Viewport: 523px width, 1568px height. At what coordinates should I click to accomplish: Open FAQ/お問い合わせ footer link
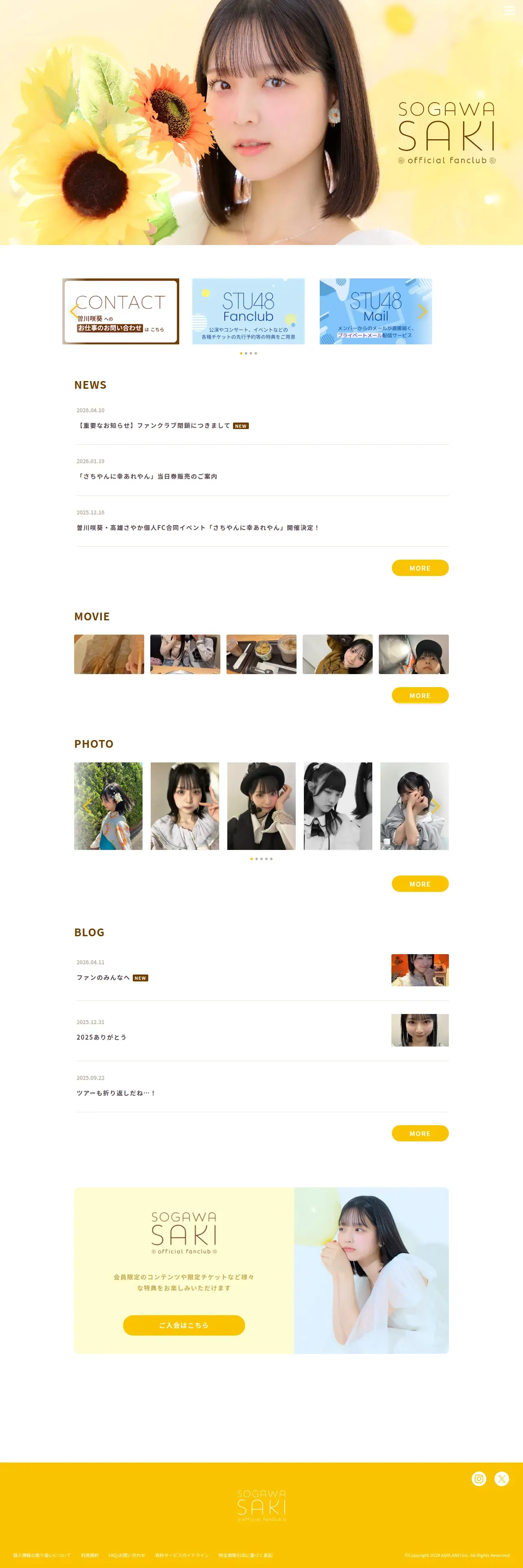[127, 1555]
